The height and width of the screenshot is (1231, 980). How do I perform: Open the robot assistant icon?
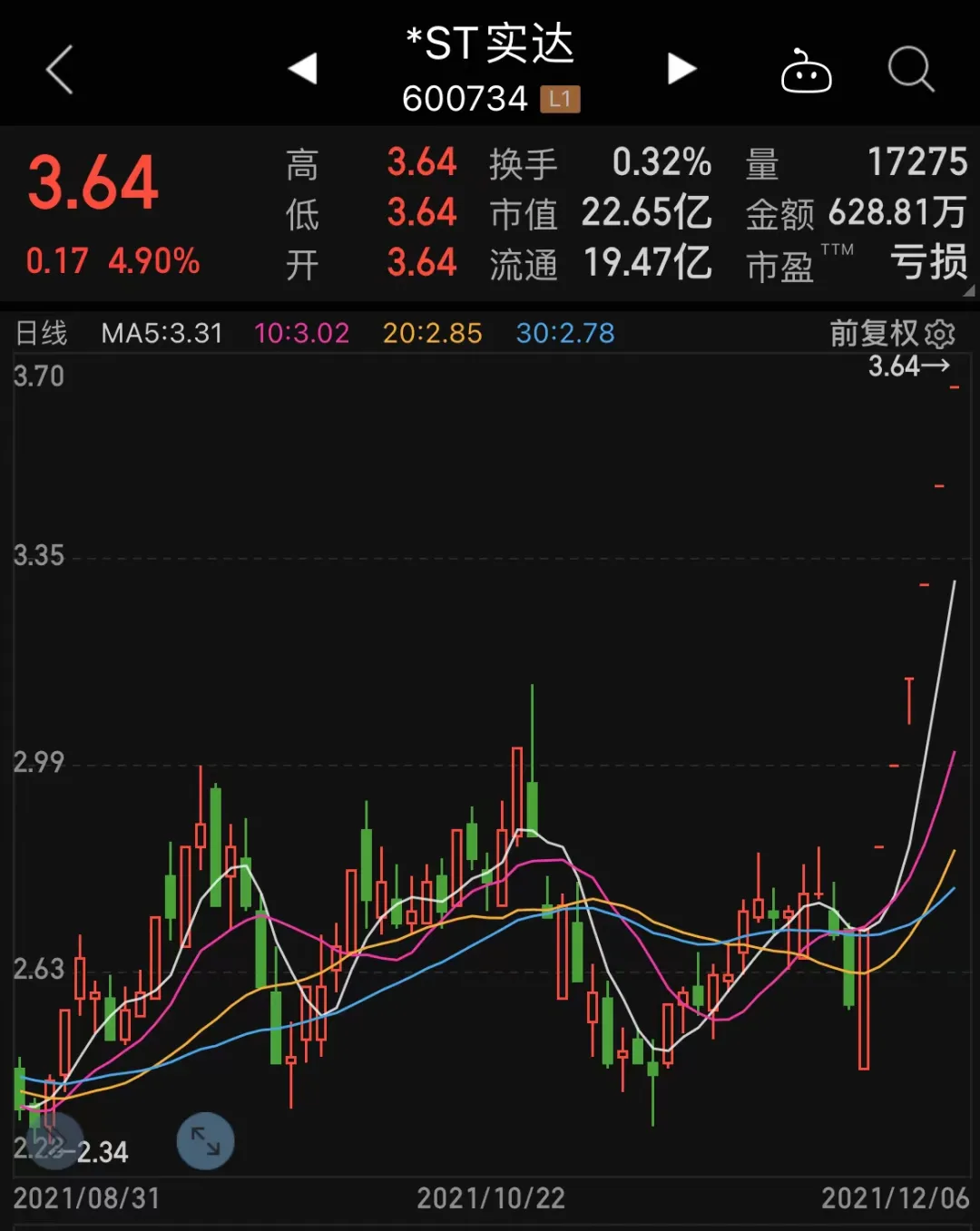pos(806,71)
